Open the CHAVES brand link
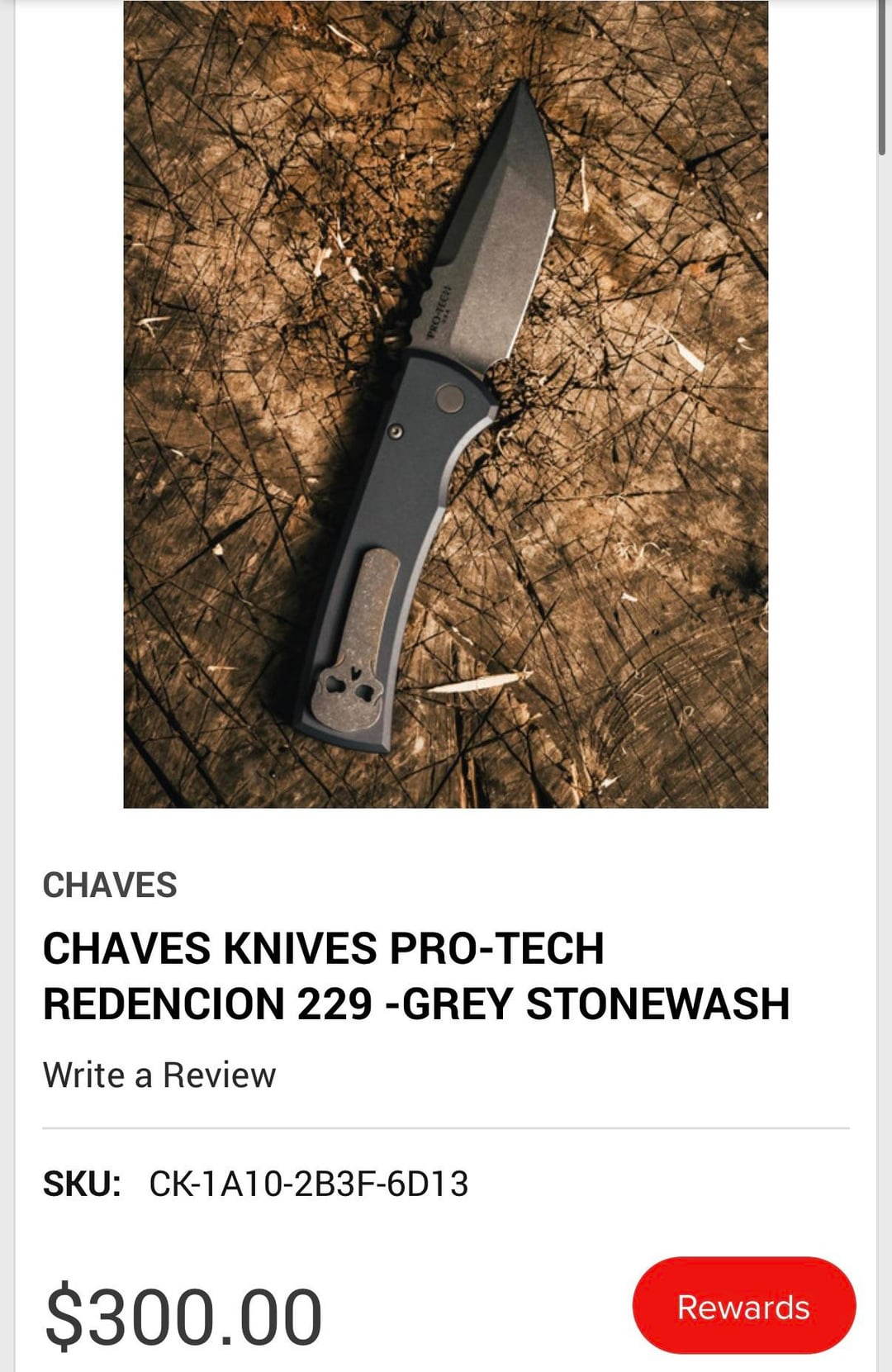 point(110,885)
